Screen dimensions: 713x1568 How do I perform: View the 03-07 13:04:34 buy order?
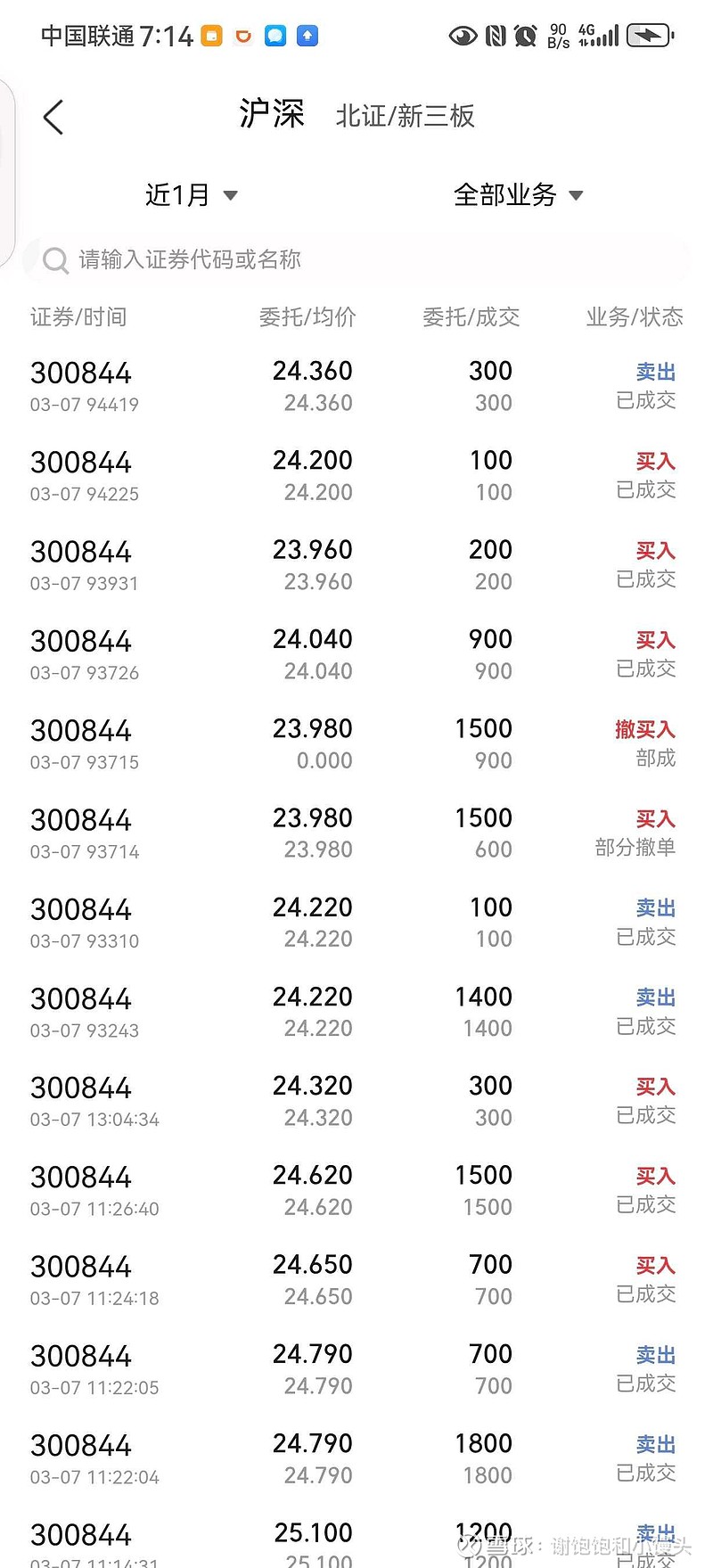coord(356,1101)
